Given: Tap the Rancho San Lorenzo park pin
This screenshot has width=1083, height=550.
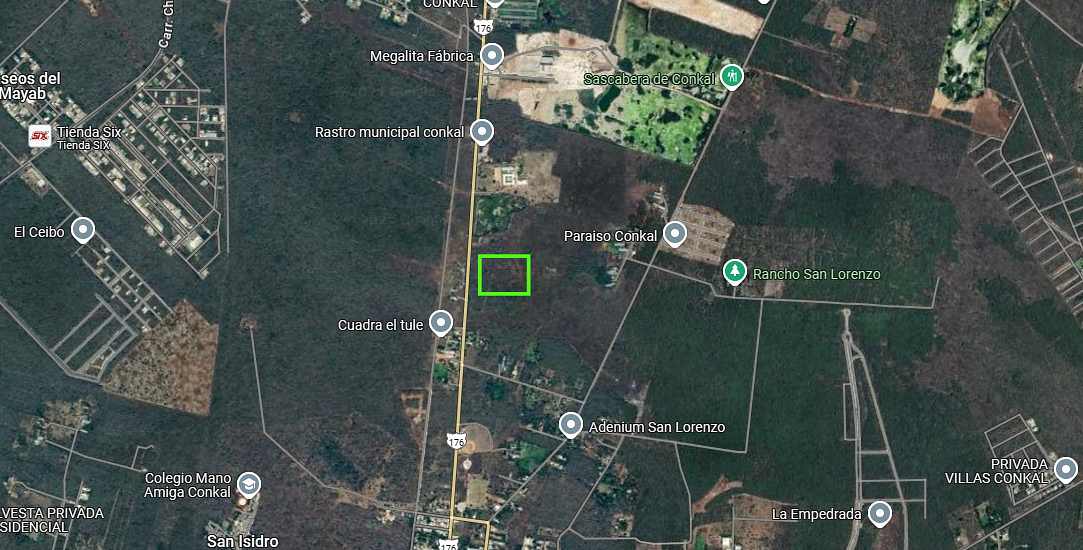Looking at the screenshot, I should tap(735, 272).
